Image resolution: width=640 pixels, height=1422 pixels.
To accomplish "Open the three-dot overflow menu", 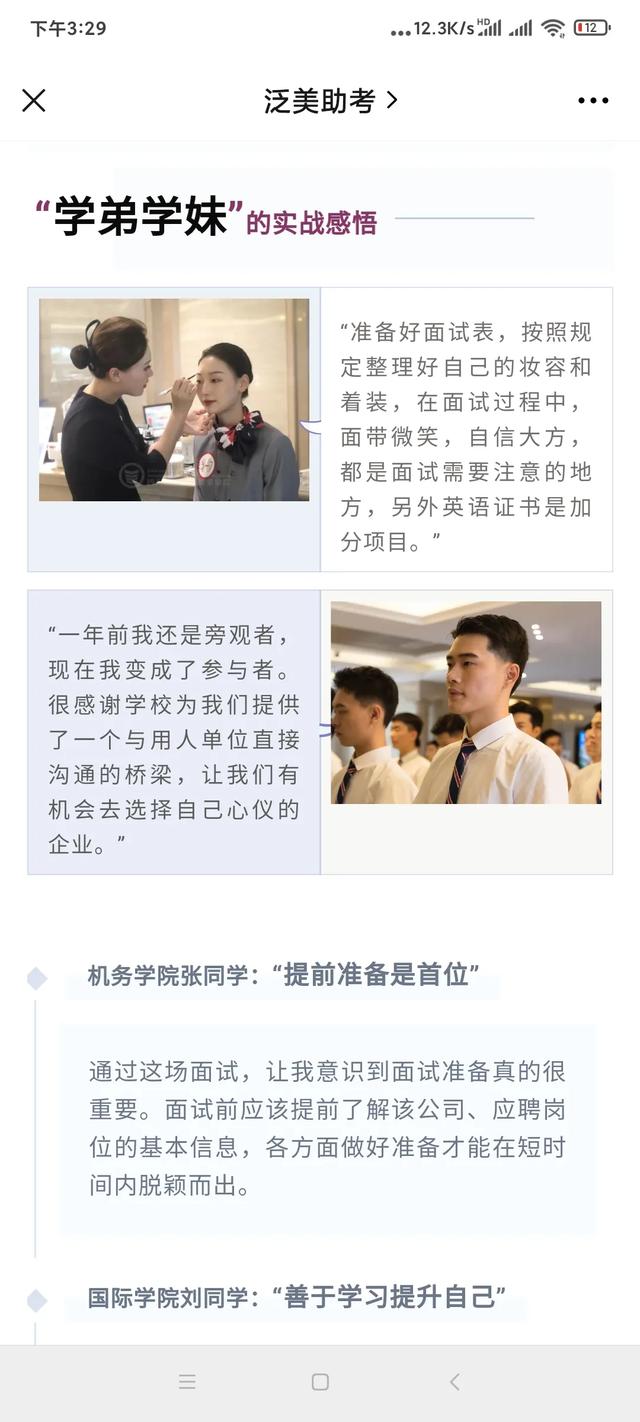I will 593,101.
